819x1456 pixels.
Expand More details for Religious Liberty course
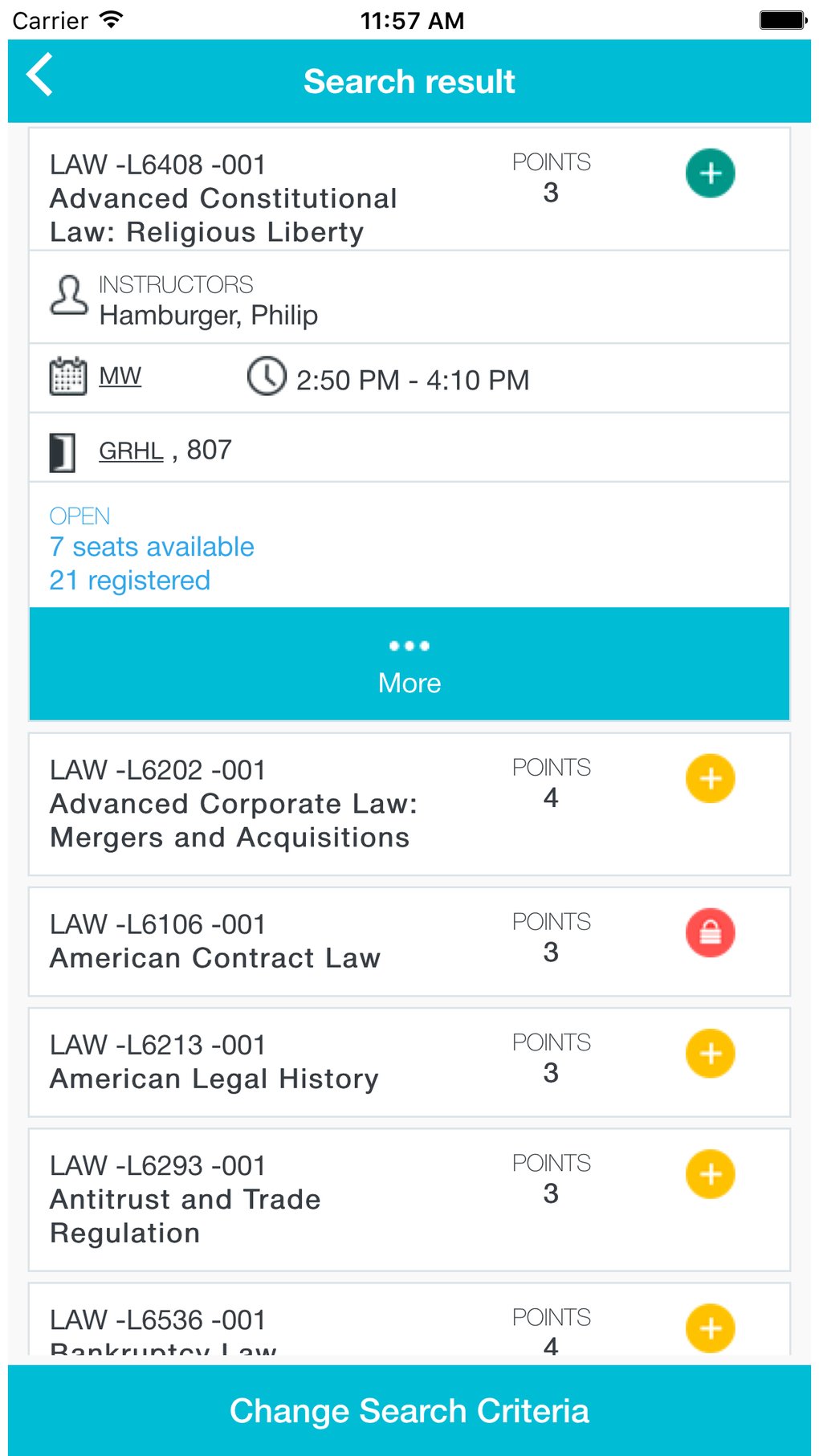(409, 664)
